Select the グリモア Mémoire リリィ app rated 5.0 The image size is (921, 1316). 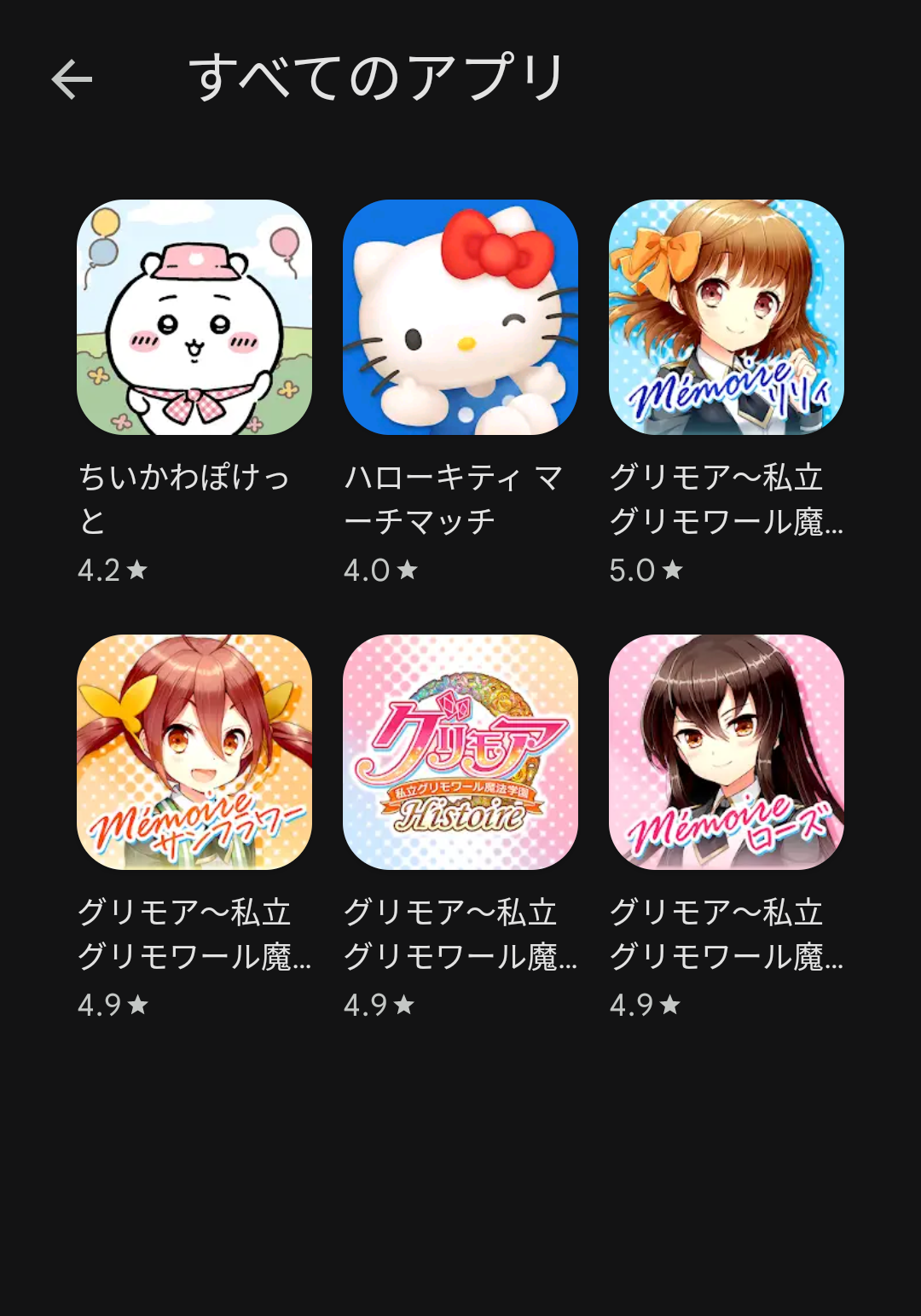727,317
